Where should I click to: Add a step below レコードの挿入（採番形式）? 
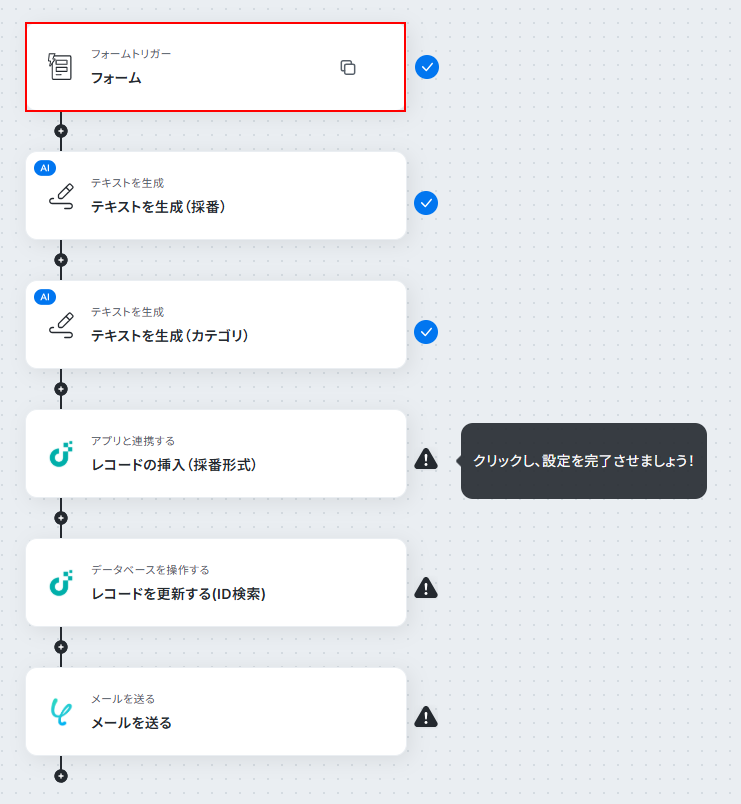61,518
